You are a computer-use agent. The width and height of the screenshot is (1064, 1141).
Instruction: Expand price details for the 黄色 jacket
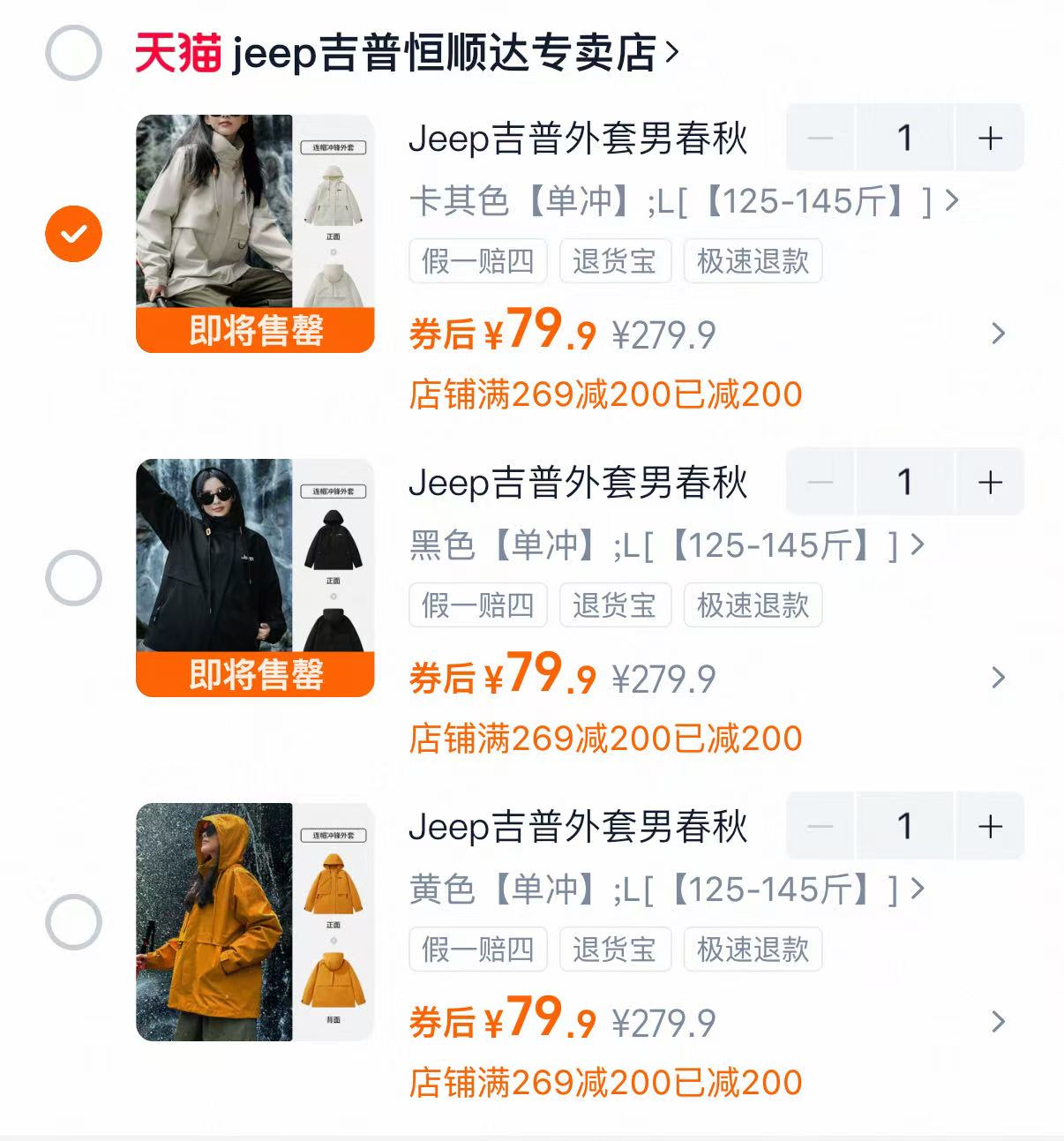point(998,1022)
